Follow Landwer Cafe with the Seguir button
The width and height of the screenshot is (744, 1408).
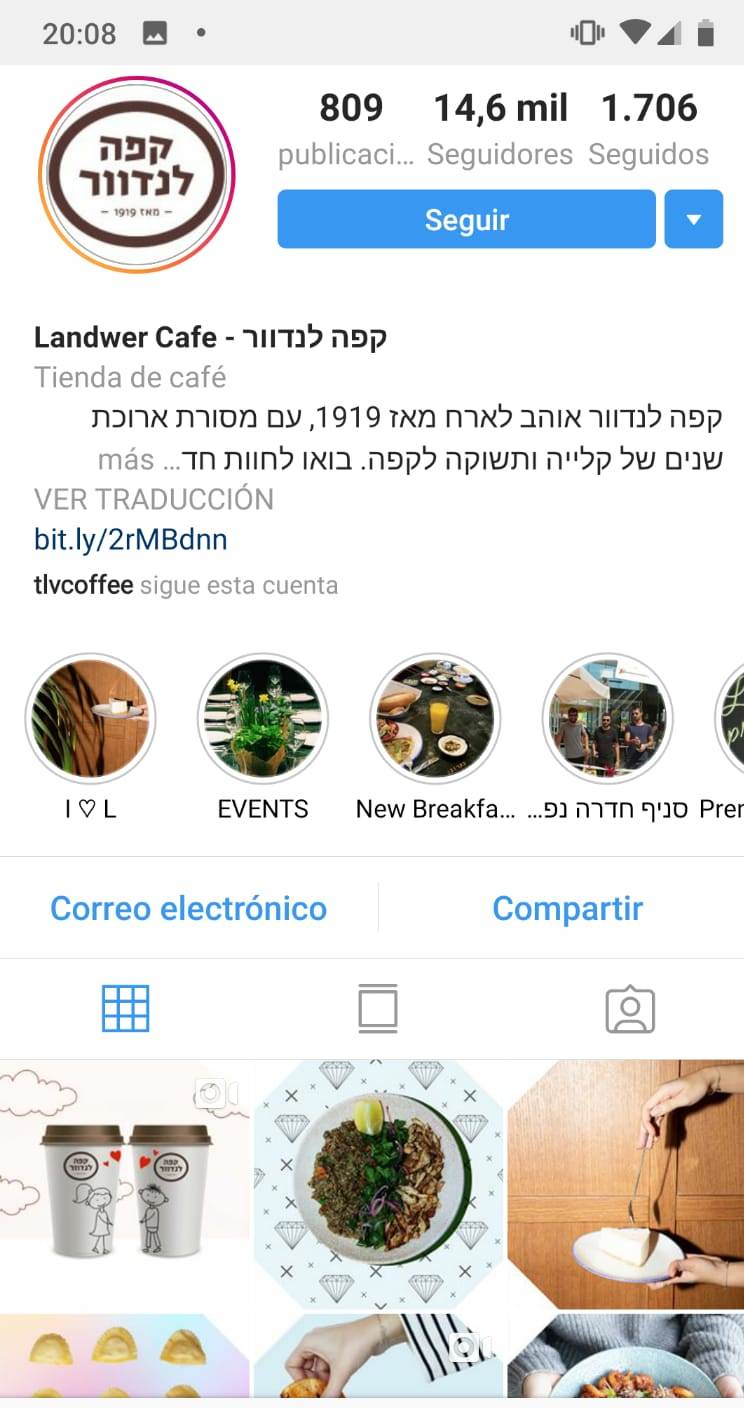pos(466,219)
